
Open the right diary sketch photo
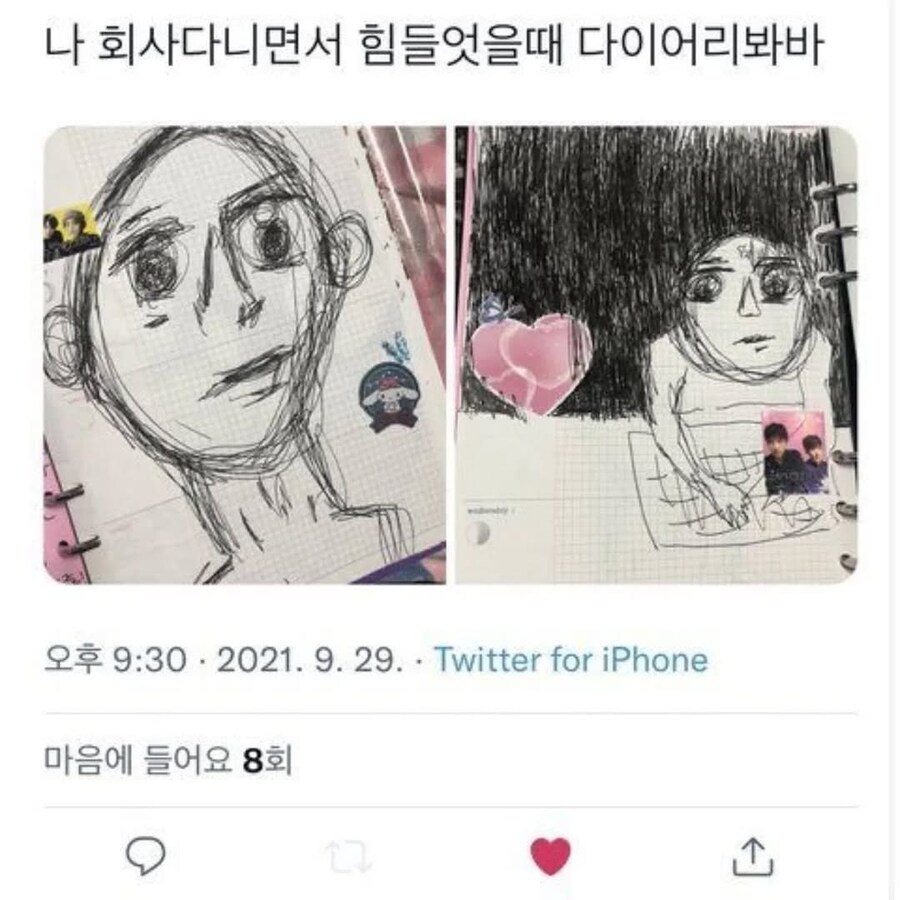656,355
